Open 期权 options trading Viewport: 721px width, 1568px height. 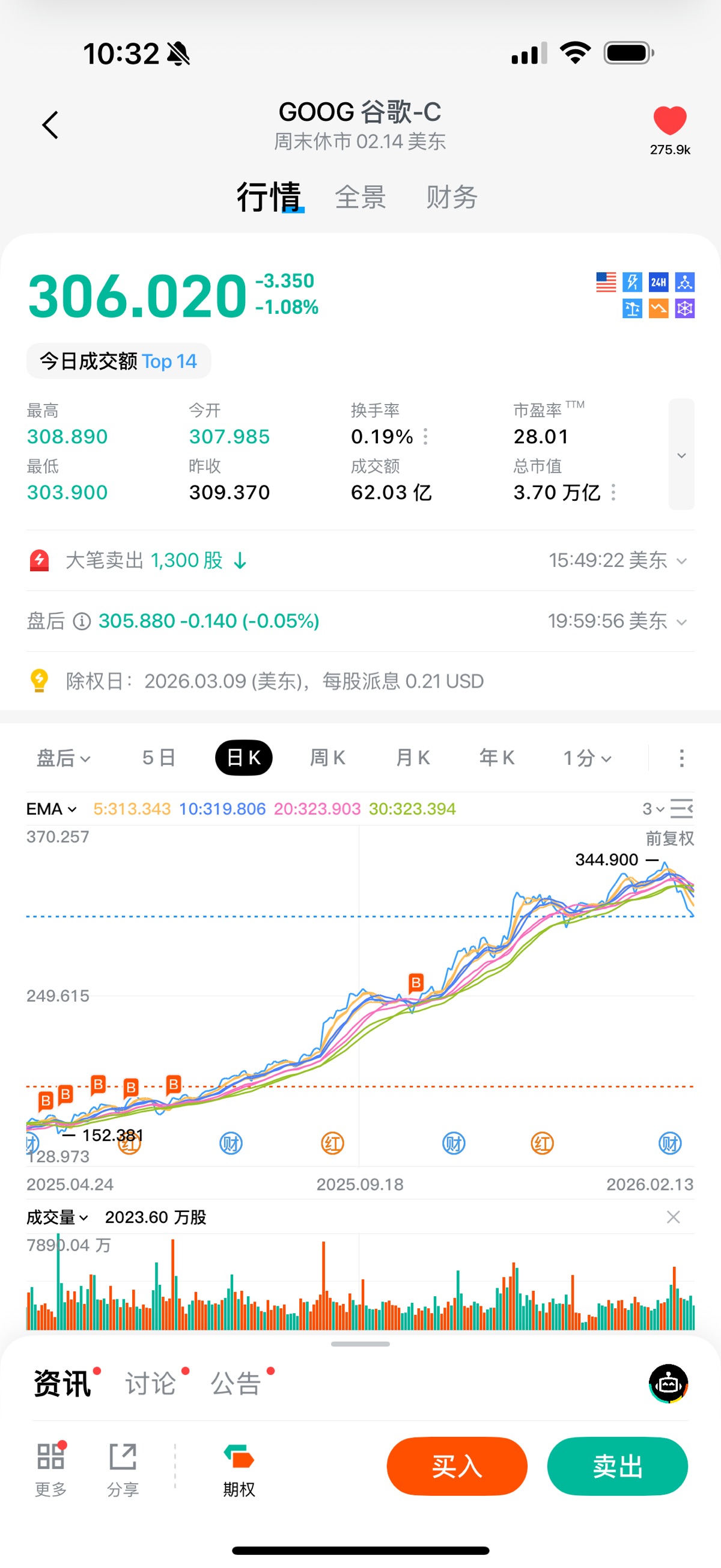coord(239,1470)
